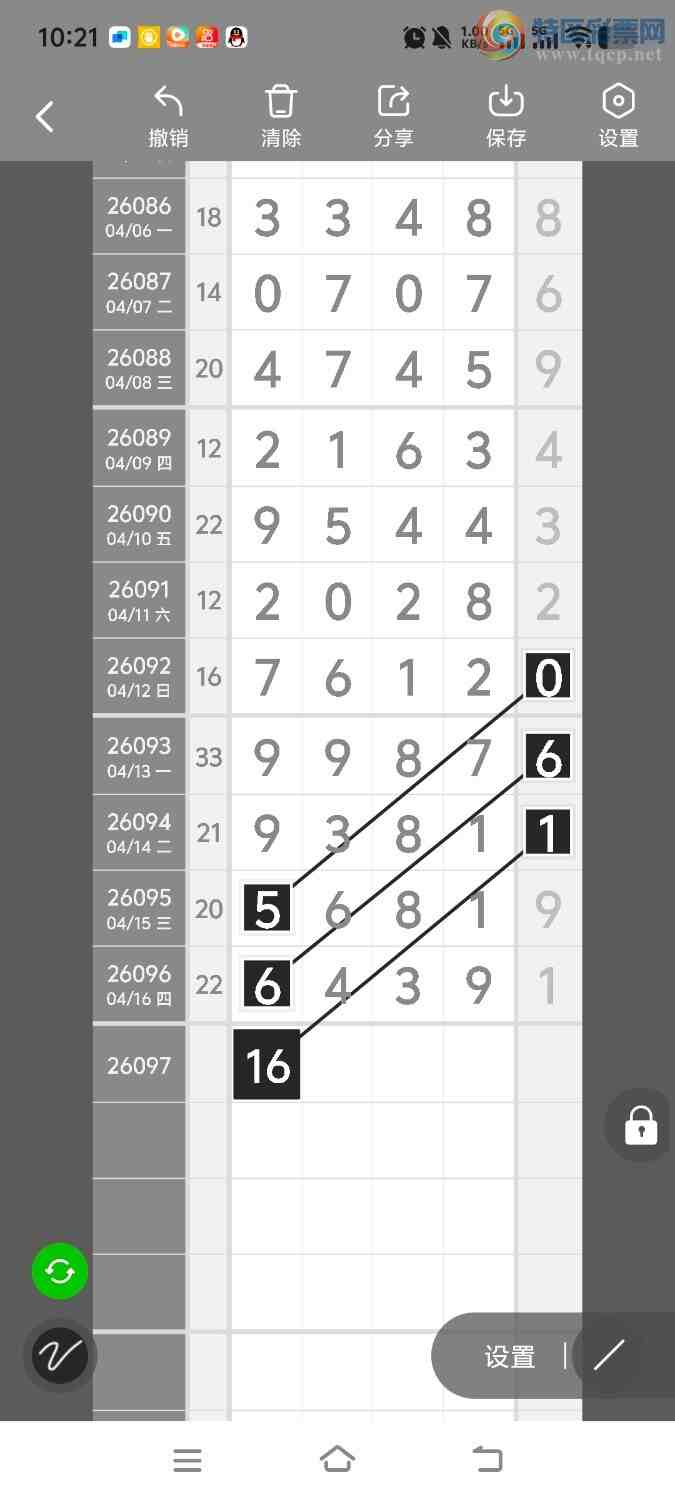The width and height of the screenshot is (675, 1500).
Task: Go to the home screen
Action: tap(337, 1460)
